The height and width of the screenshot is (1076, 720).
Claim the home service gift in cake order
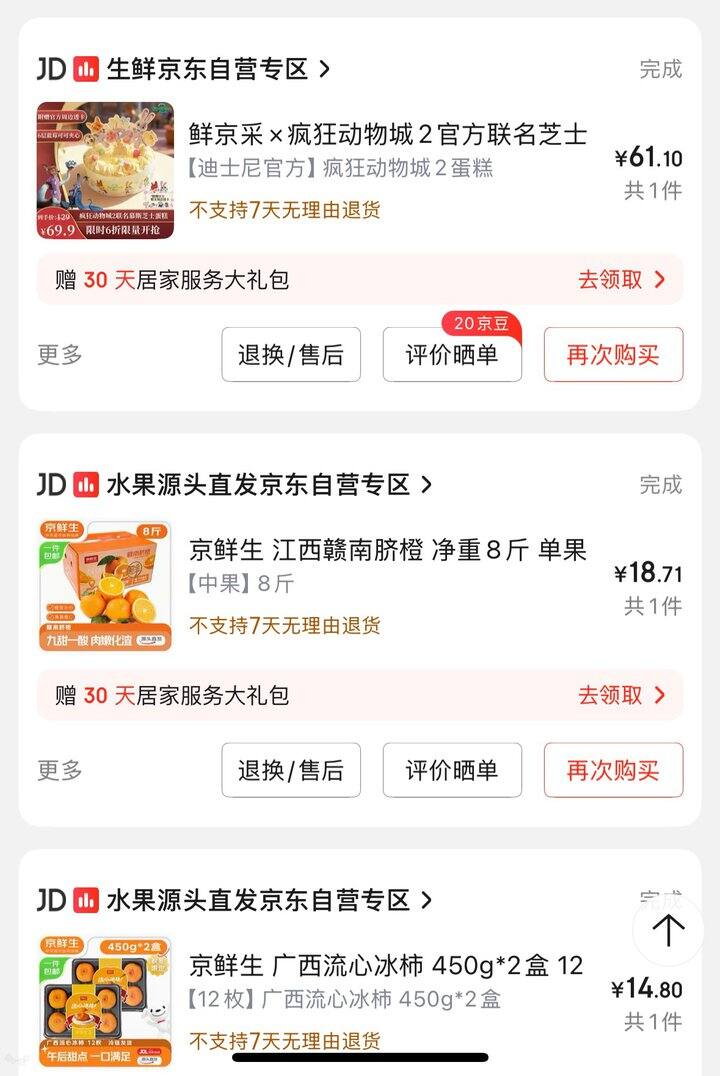[x=621, y=279]
